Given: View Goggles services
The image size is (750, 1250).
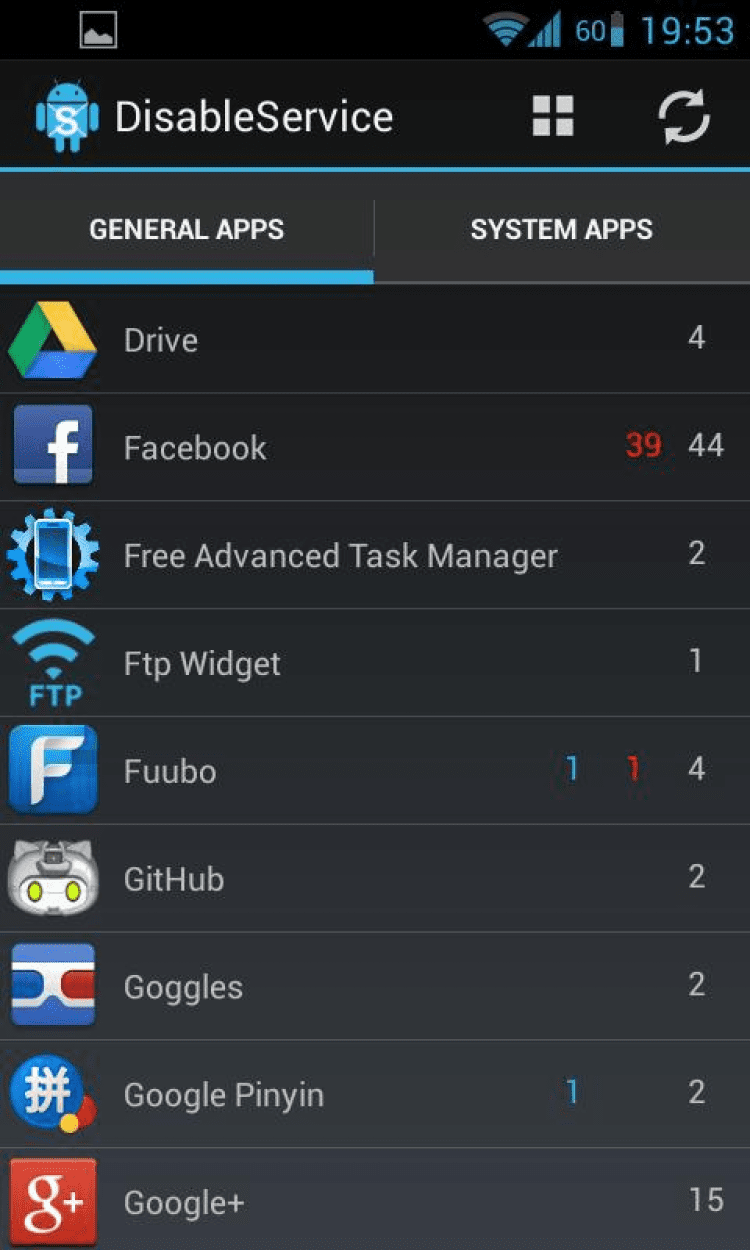Looking at the screenshot, I should click(375, 987).
